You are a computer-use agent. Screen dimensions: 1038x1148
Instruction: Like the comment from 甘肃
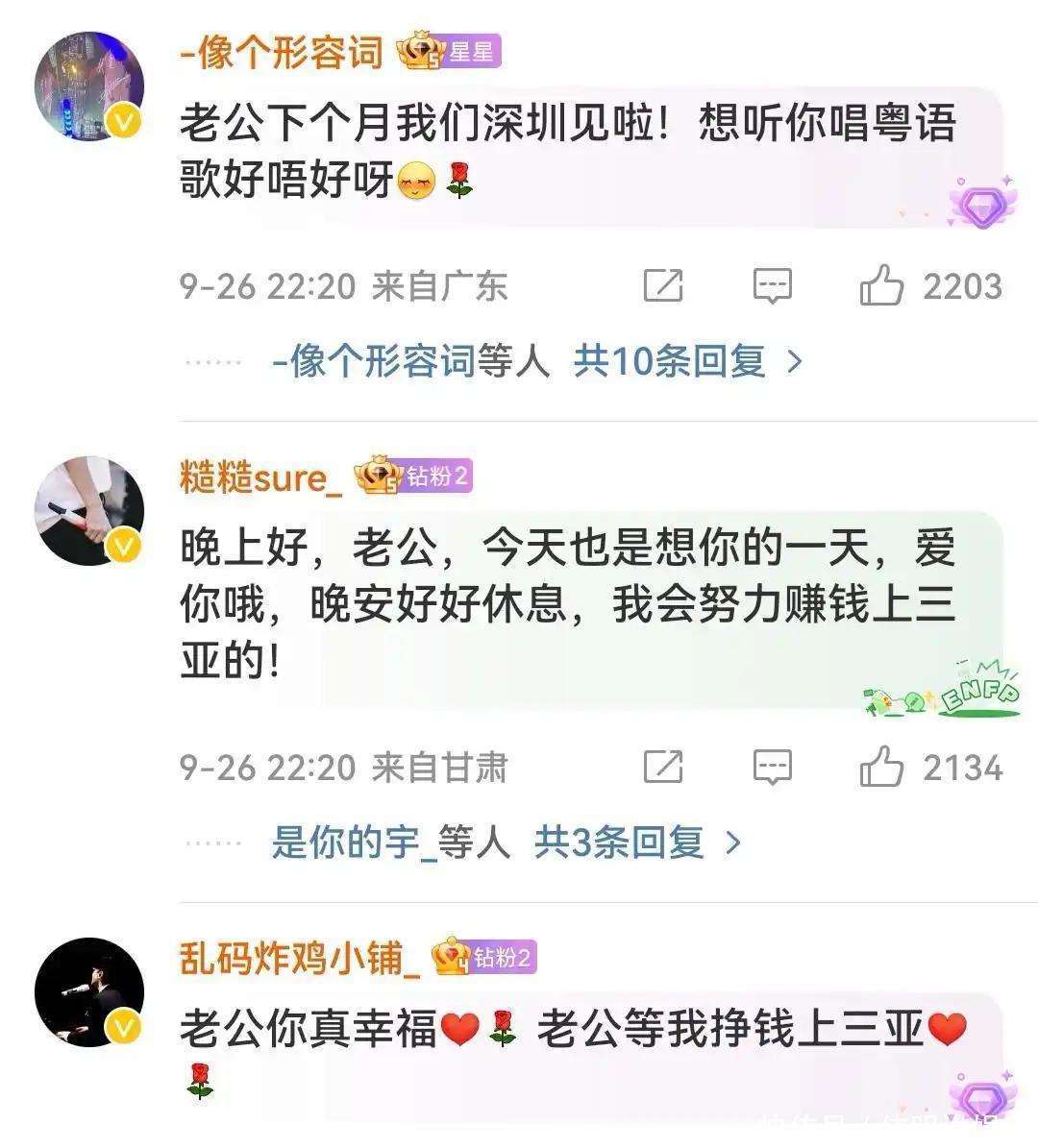[881, 768]
